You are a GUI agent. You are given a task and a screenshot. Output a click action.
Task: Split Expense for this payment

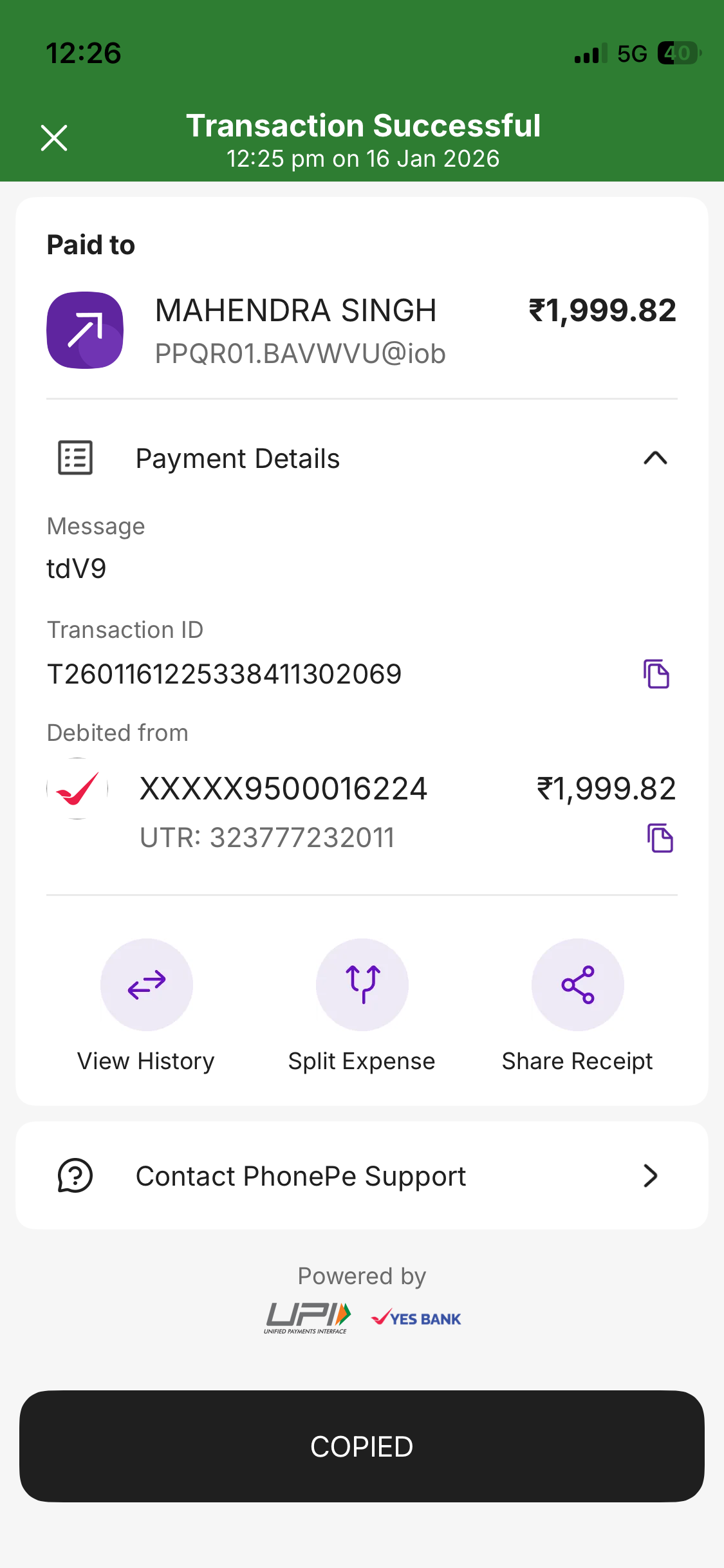362,985
